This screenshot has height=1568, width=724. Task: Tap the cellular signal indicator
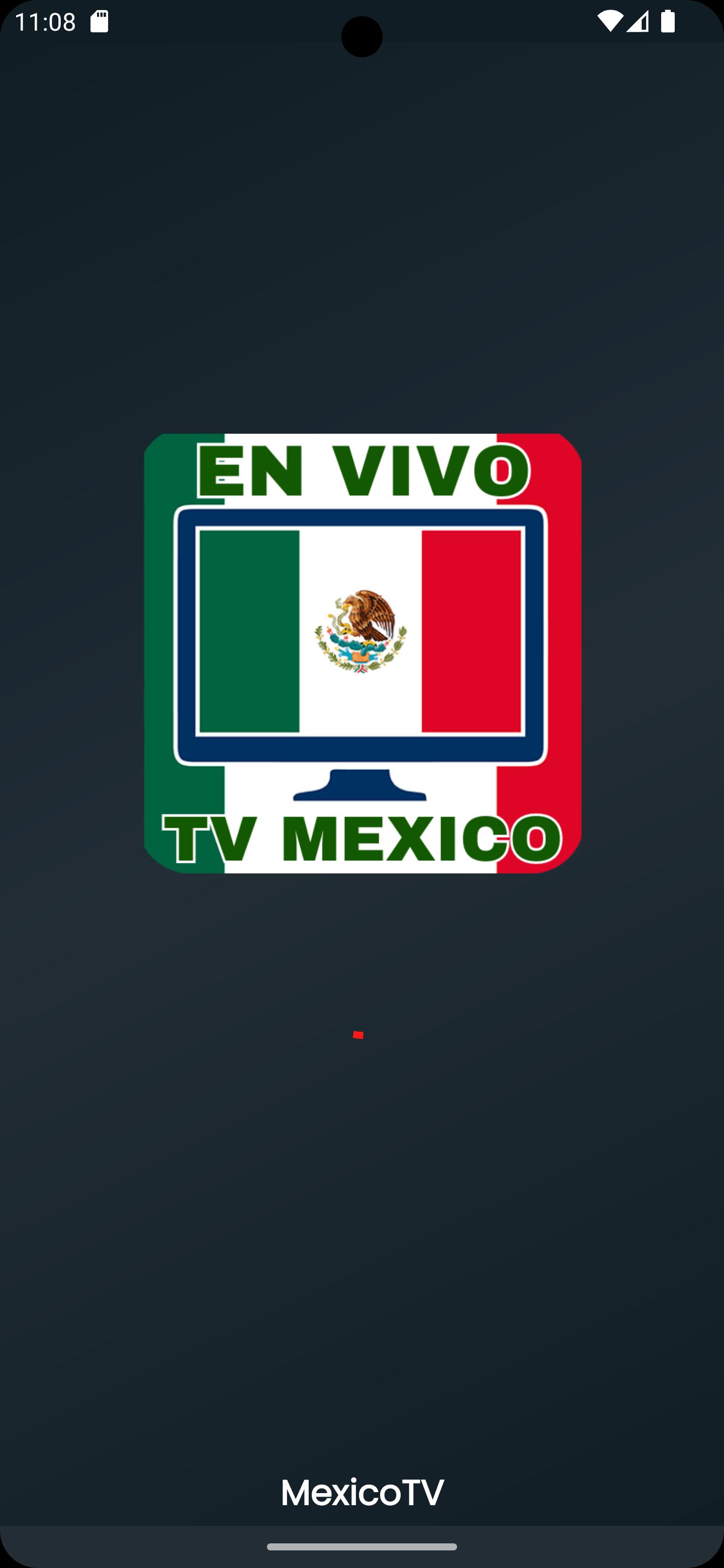click(638, 20)
